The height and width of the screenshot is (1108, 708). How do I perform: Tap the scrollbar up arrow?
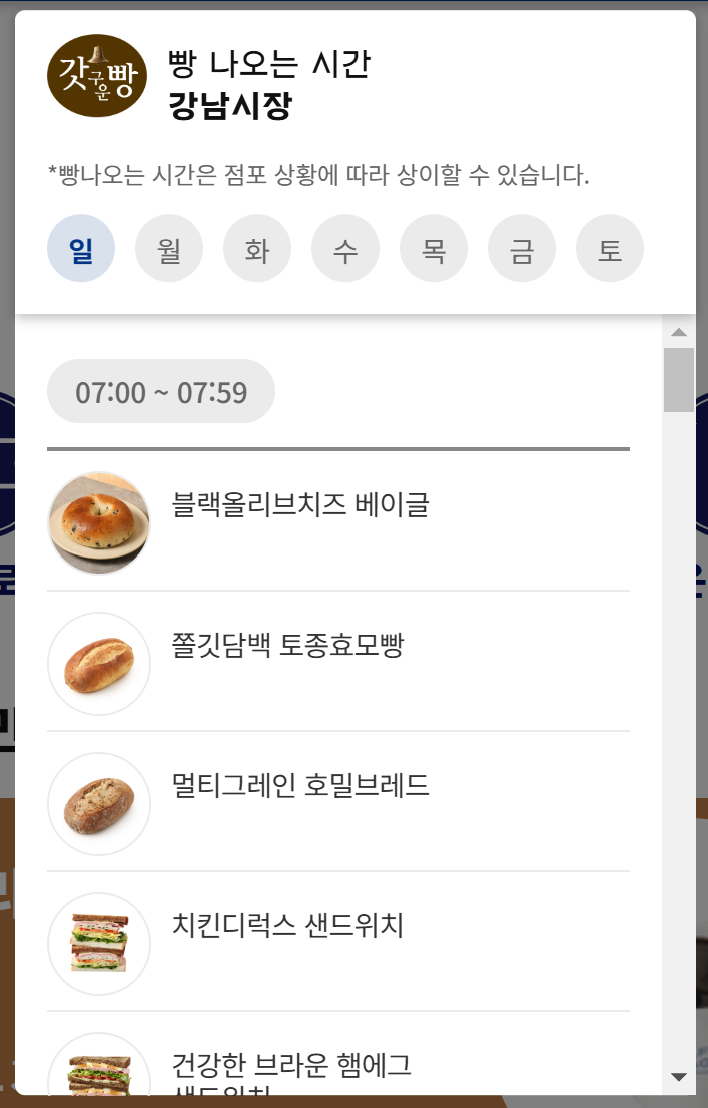[679, 332]
